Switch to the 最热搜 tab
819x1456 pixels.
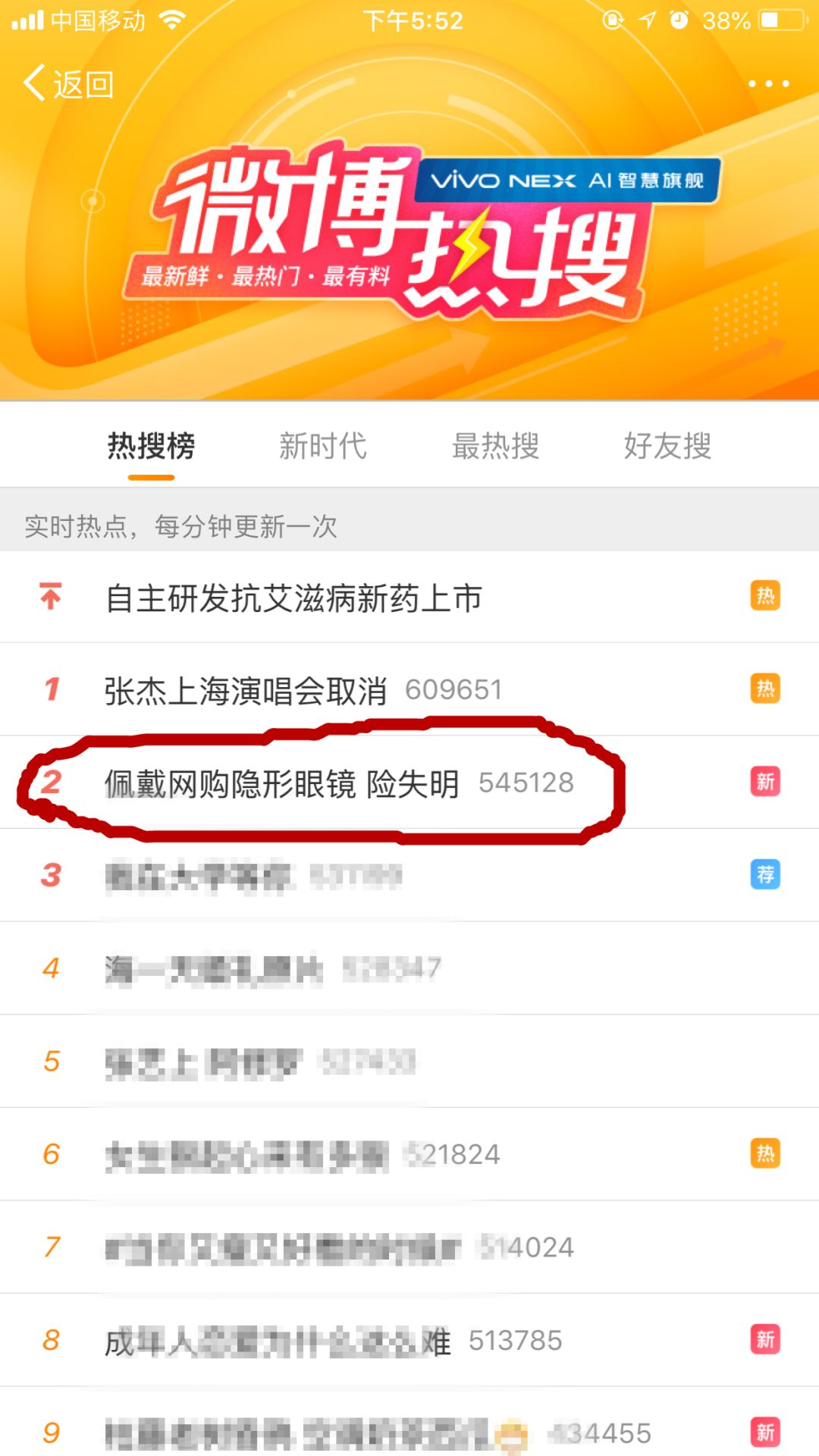pos(495,446)
